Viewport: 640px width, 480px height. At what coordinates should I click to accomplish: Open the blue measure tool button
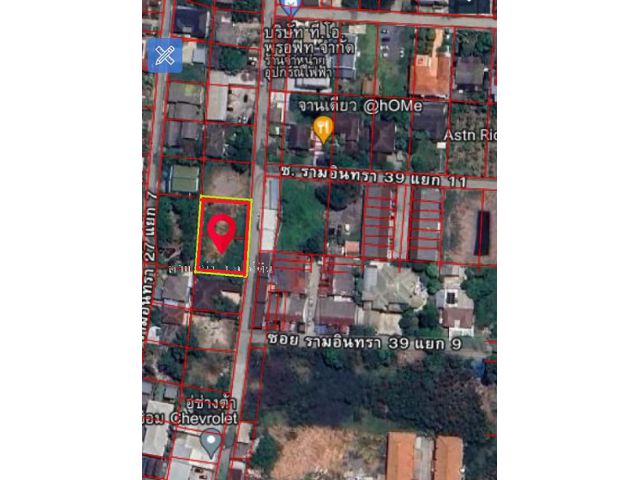pyautogui.click(x=164, y=55)
